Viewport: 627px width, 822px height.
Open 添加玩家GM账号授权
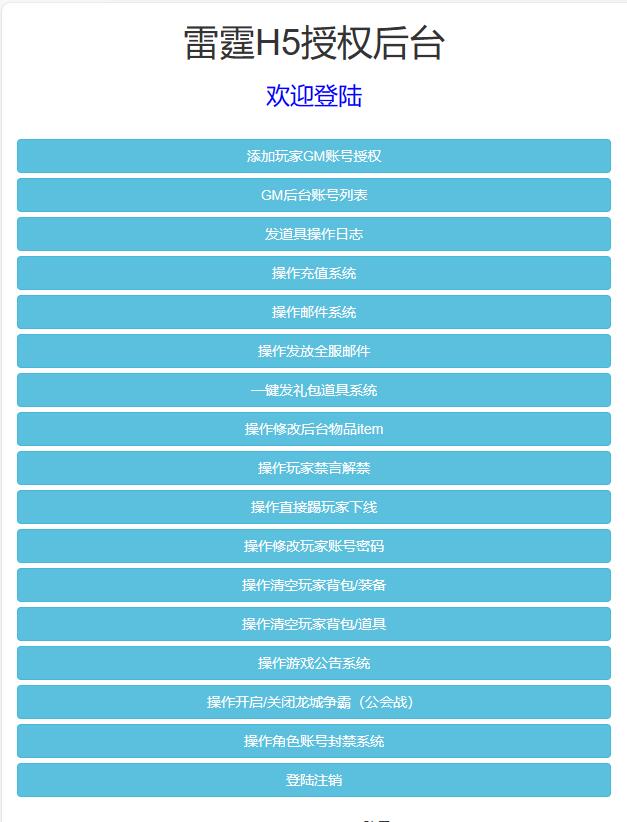click(x=313, y=156)
